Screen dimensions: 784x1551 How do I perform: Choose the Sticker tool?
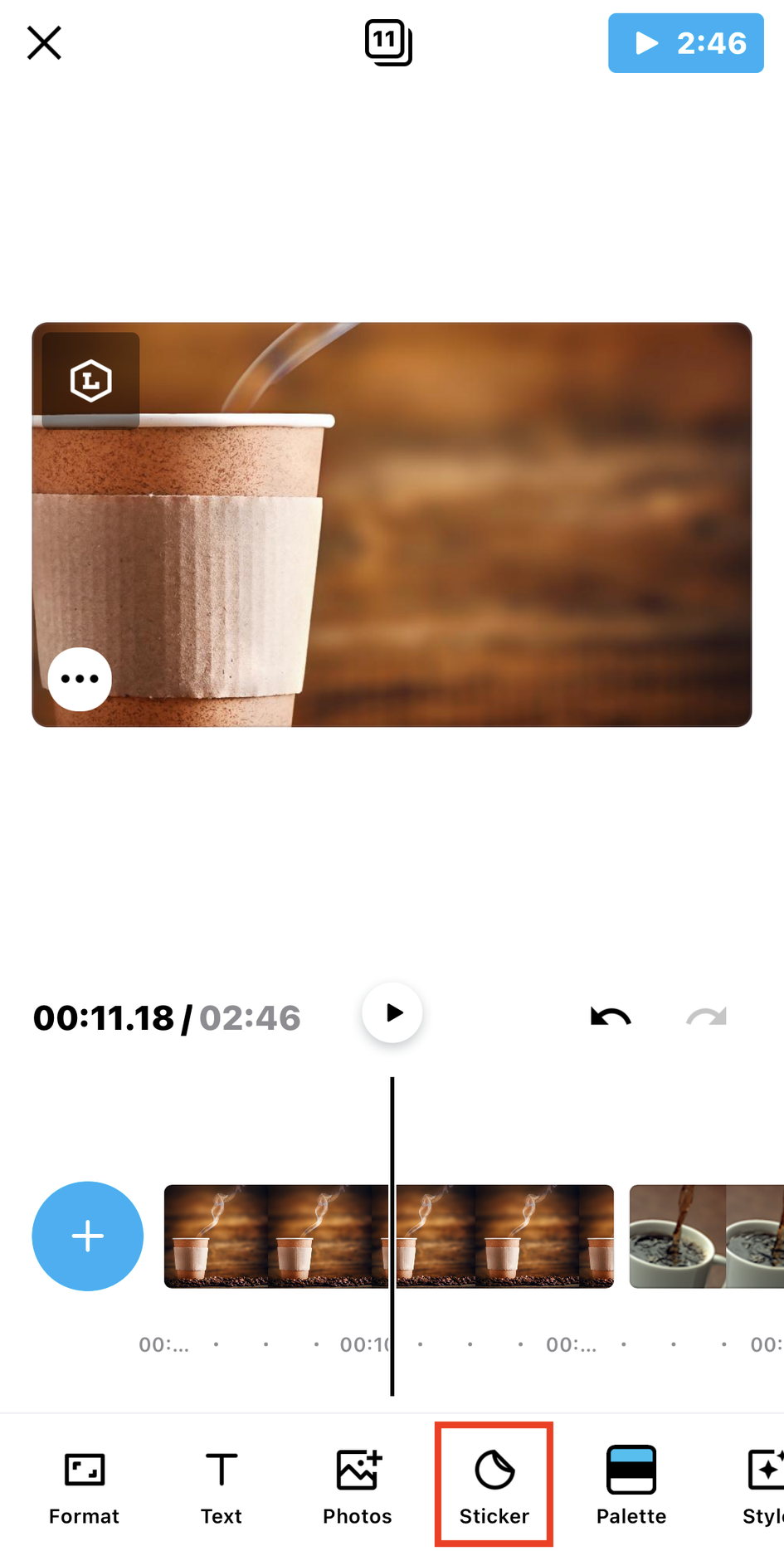494,1487
